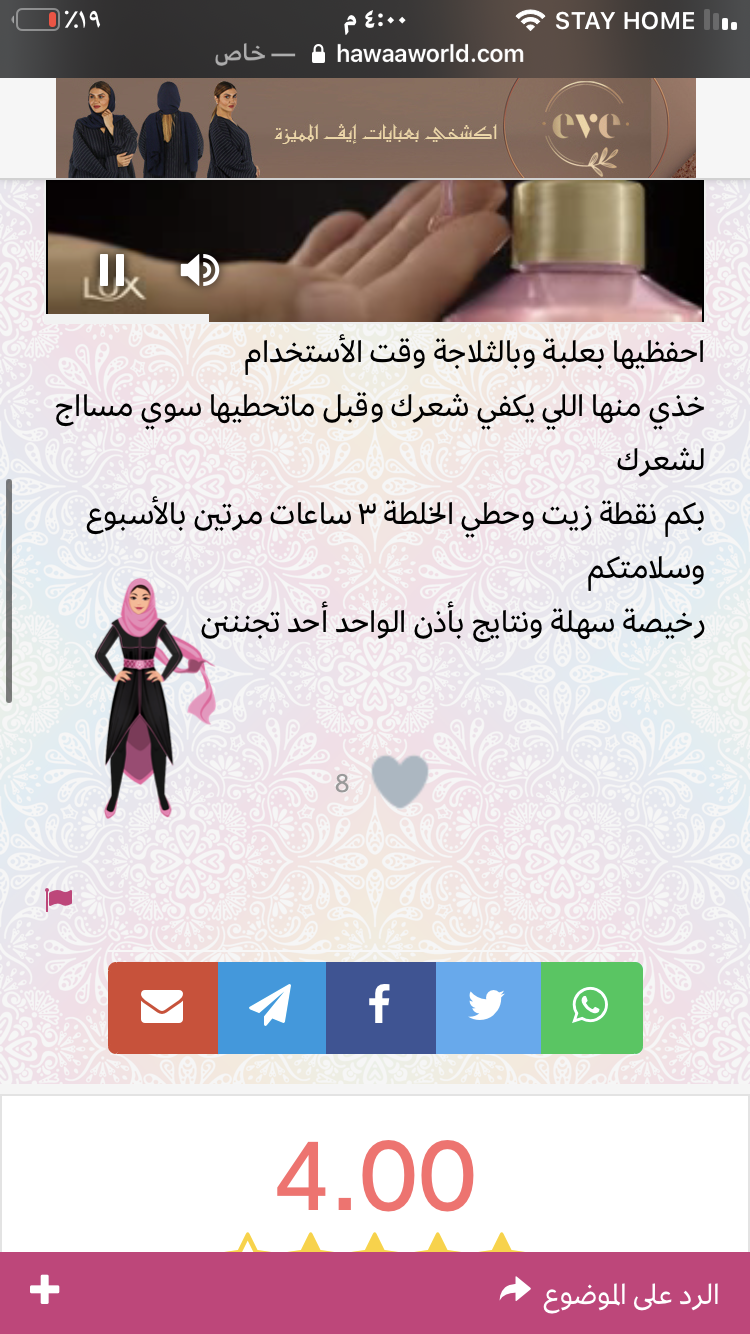750x1334 pixels.
Task: Share the post on Twitter
Action: pos(488,1007)
